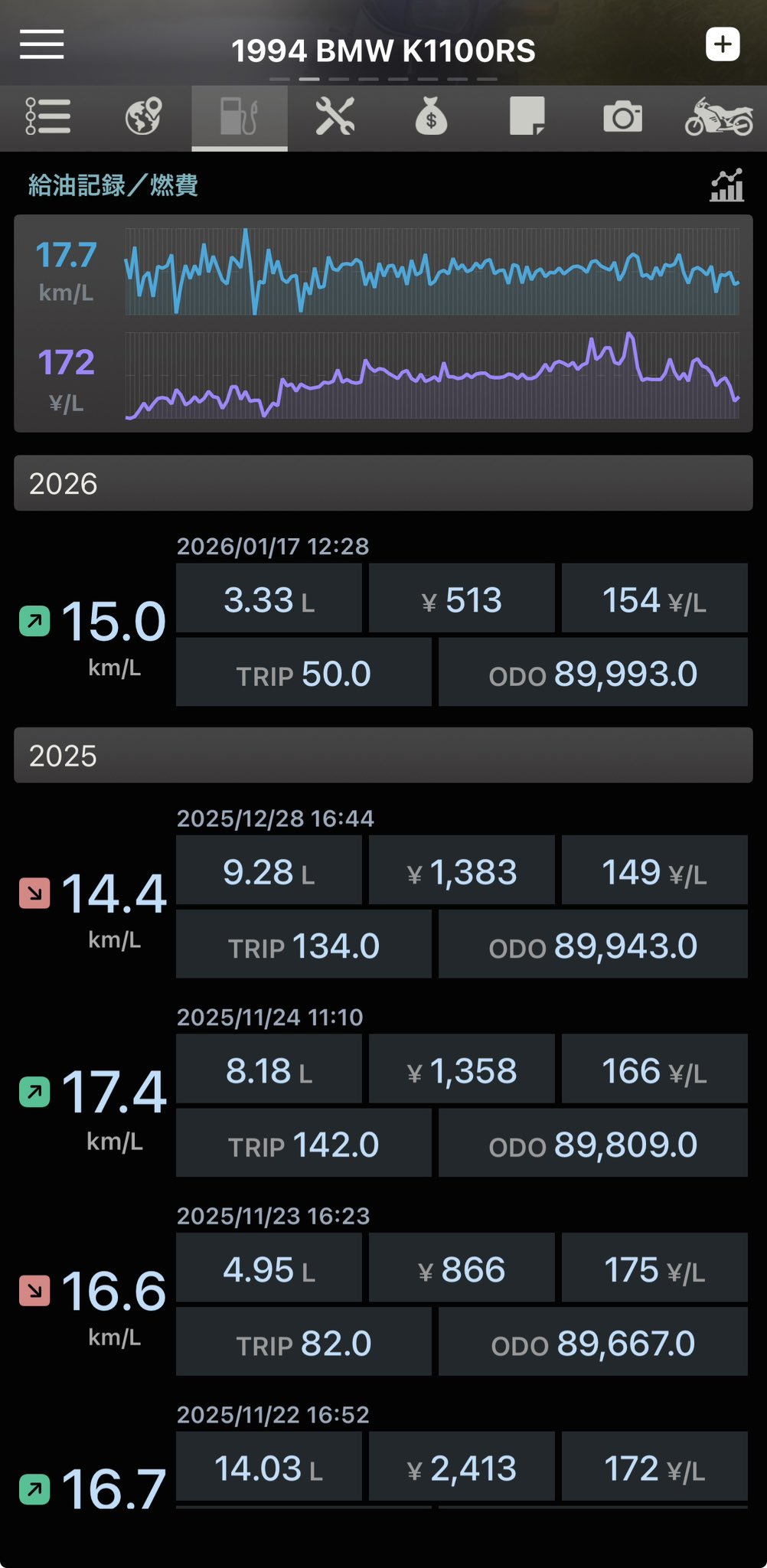Switch to the maintenance tools tab
Screen dimensions: 767x1568
click(x=335, y=117)
